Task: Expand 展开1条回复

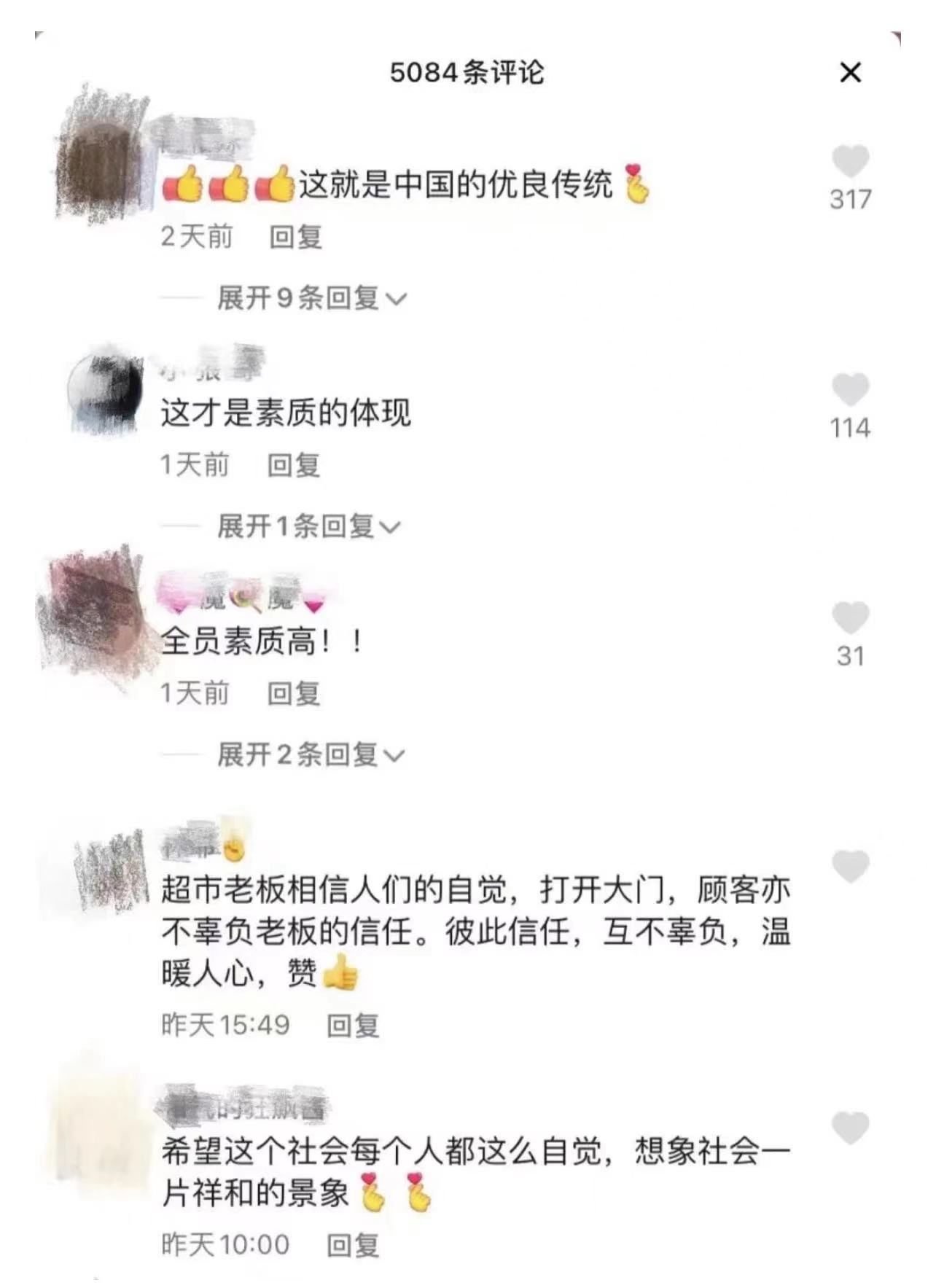Action: click(x=309, y=526)
